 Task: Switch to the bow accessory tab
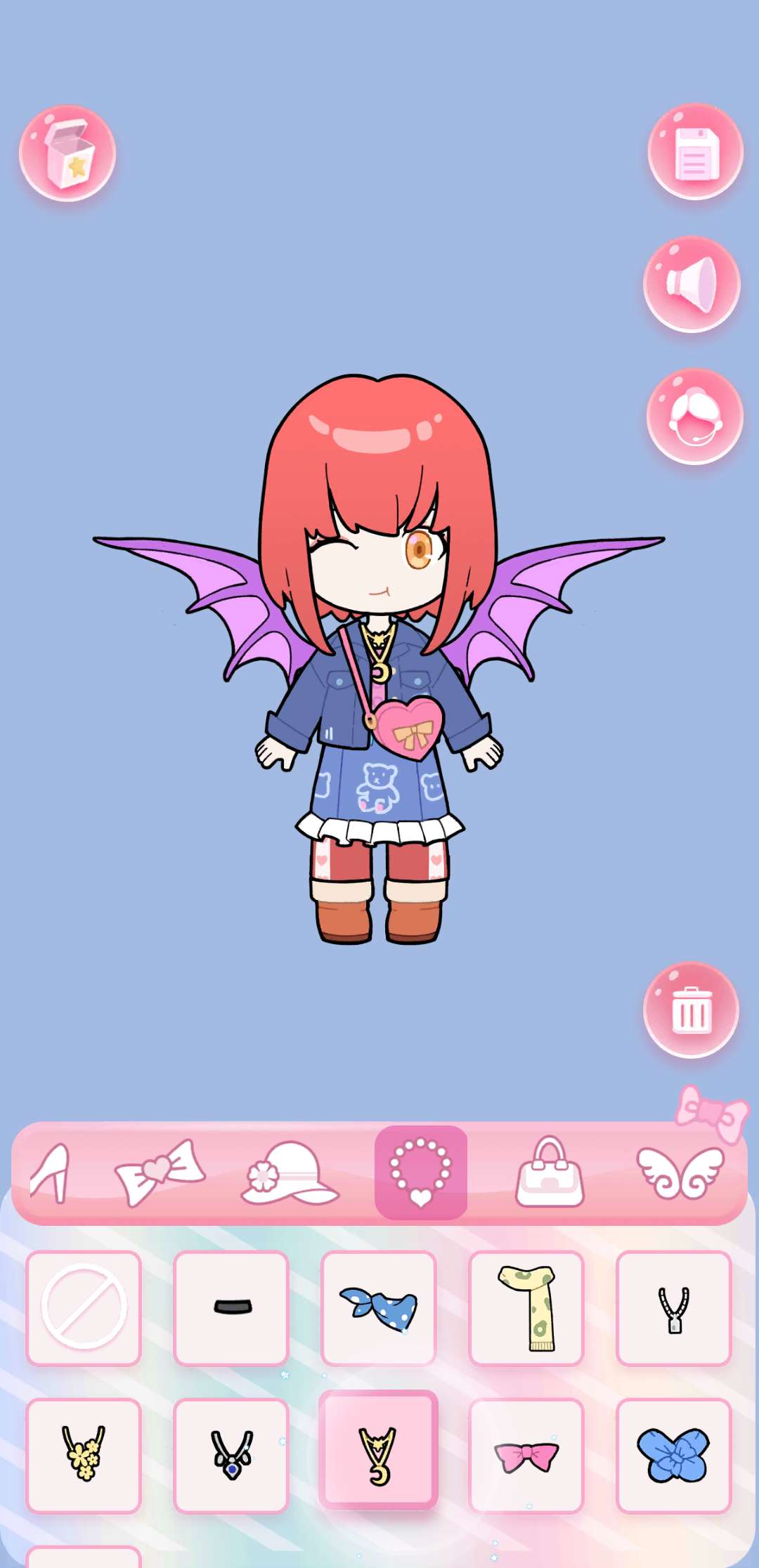(160, 1172)
